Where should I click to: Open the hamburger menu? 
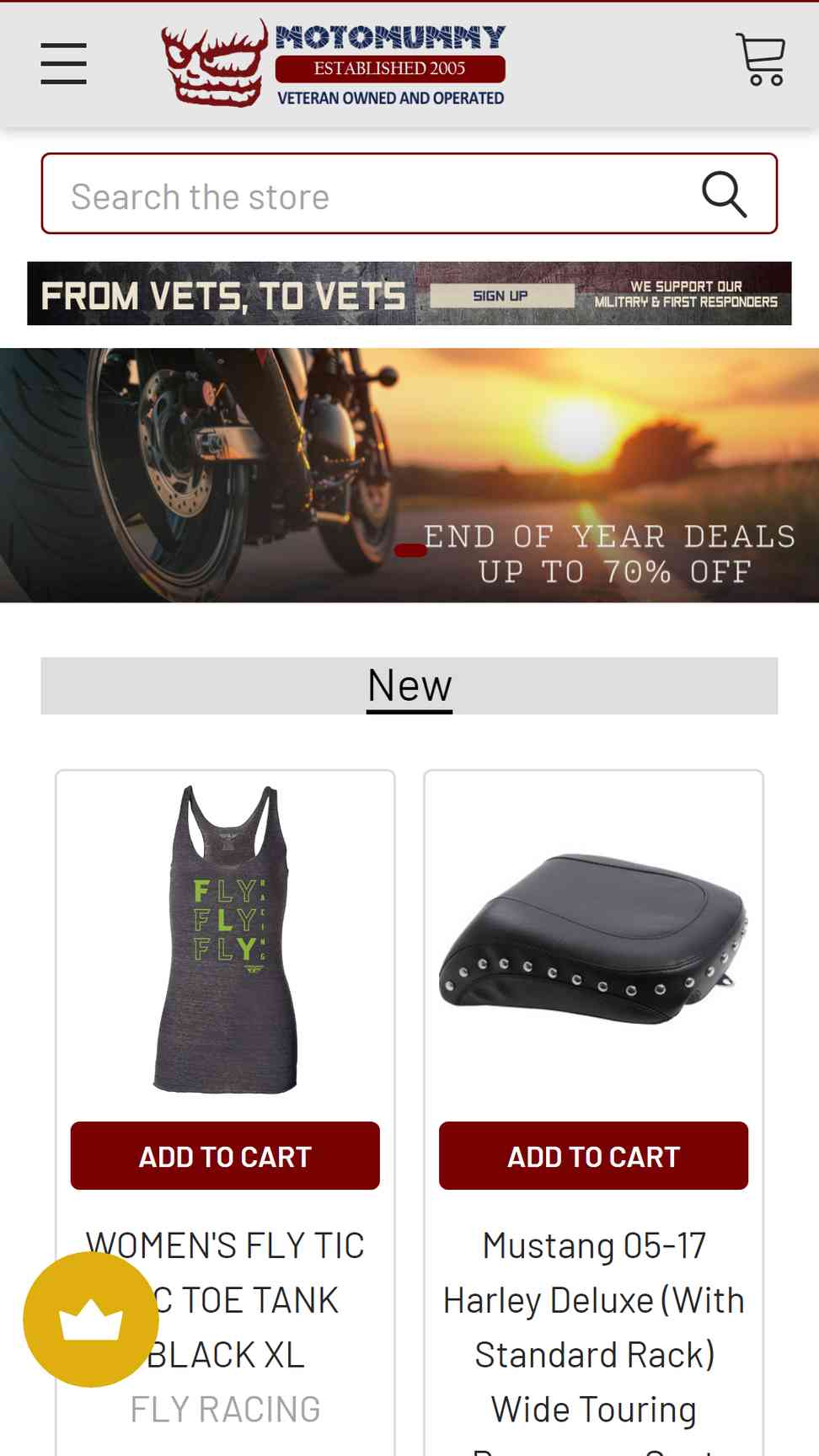point(64,64)
